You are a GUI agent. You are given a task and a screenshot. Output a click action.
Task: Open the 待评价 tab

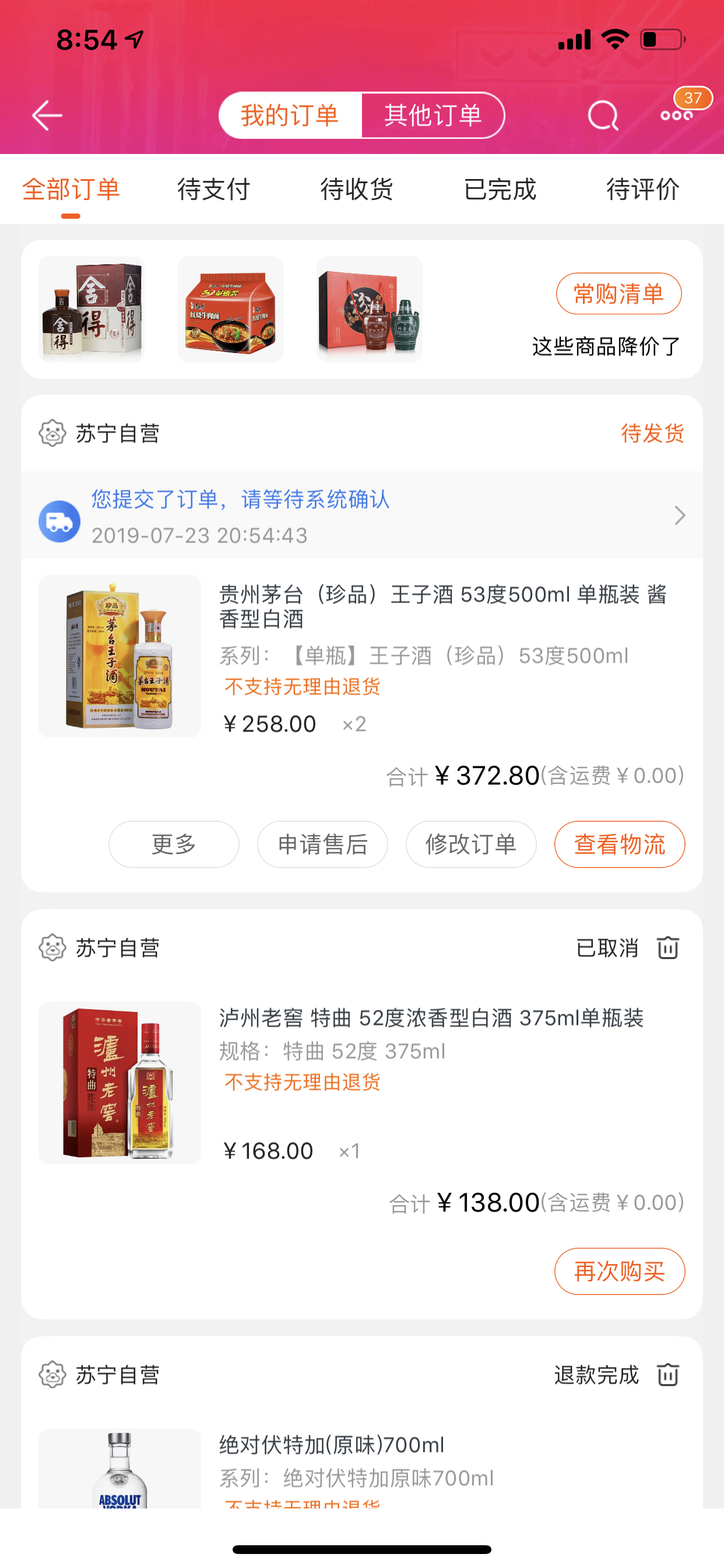pyautogui.click(x=642, y=190)
